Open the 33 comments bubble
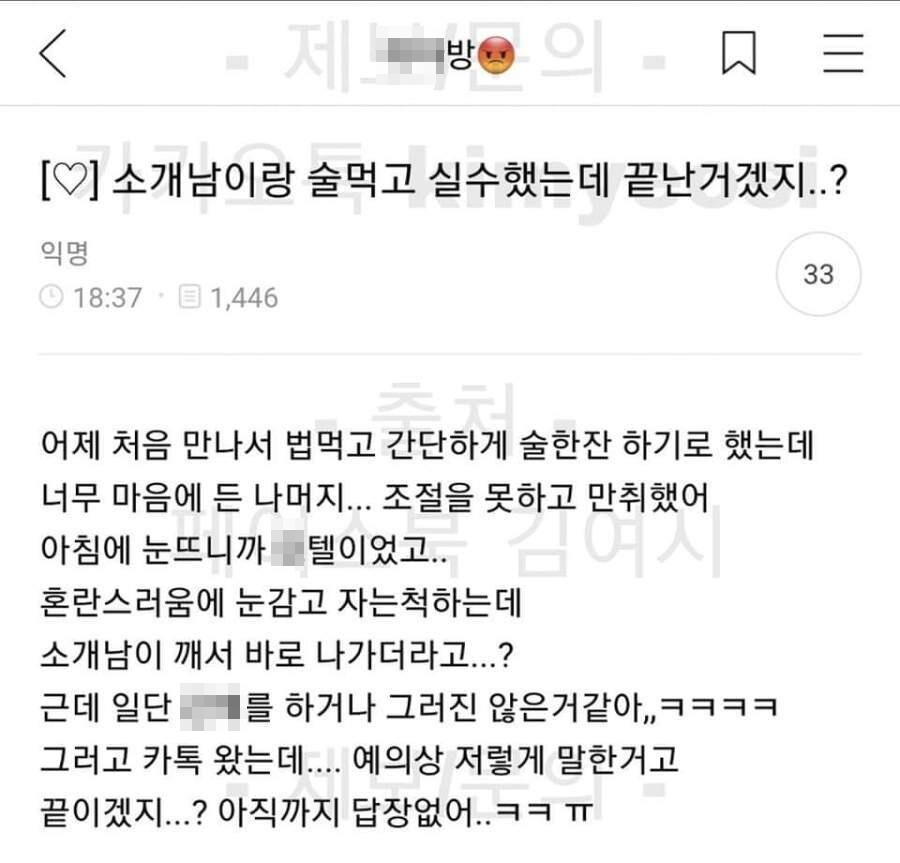The width and height of the screenshot is (900, 863). tap(818, 274)
